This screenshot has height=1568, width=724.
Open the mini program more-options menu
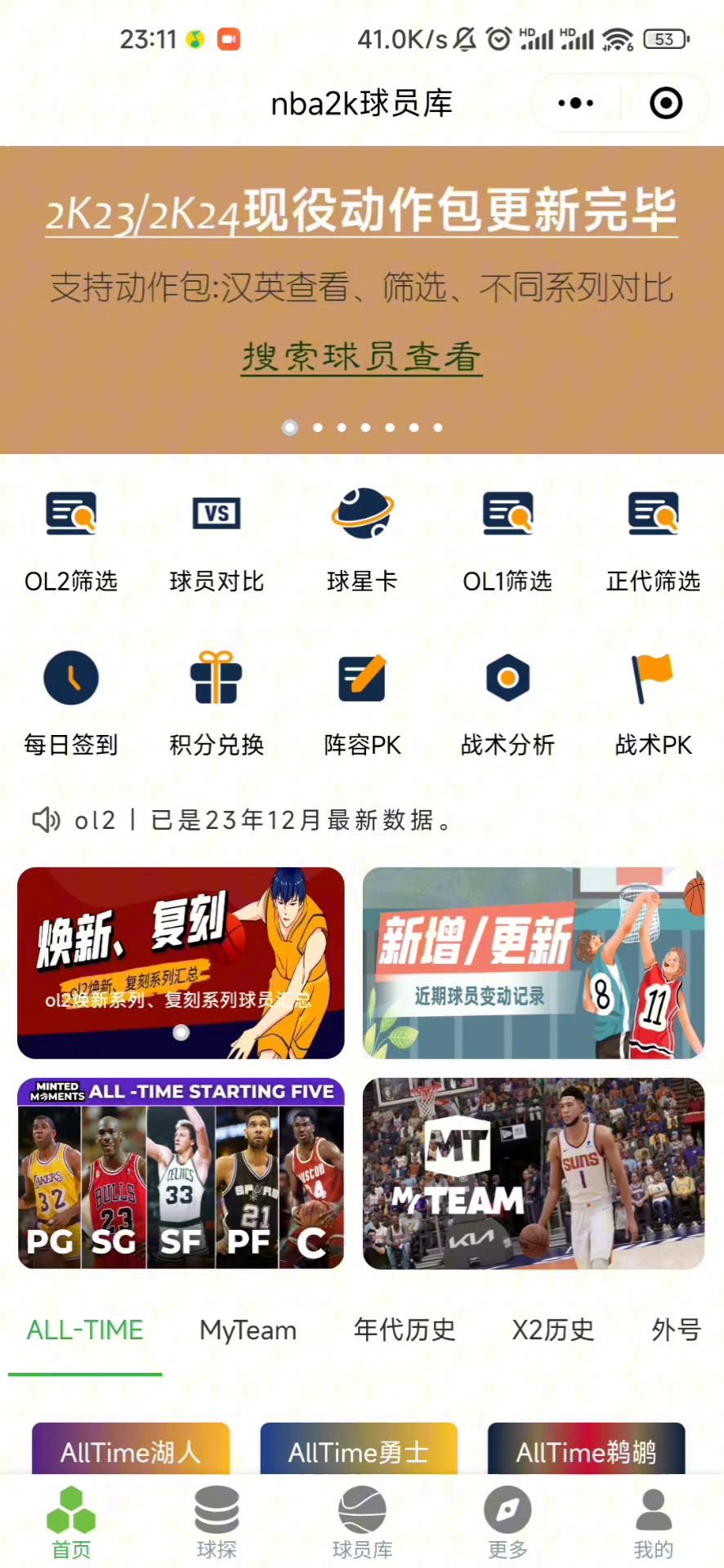pyautogui.click(x=575, y=104)
